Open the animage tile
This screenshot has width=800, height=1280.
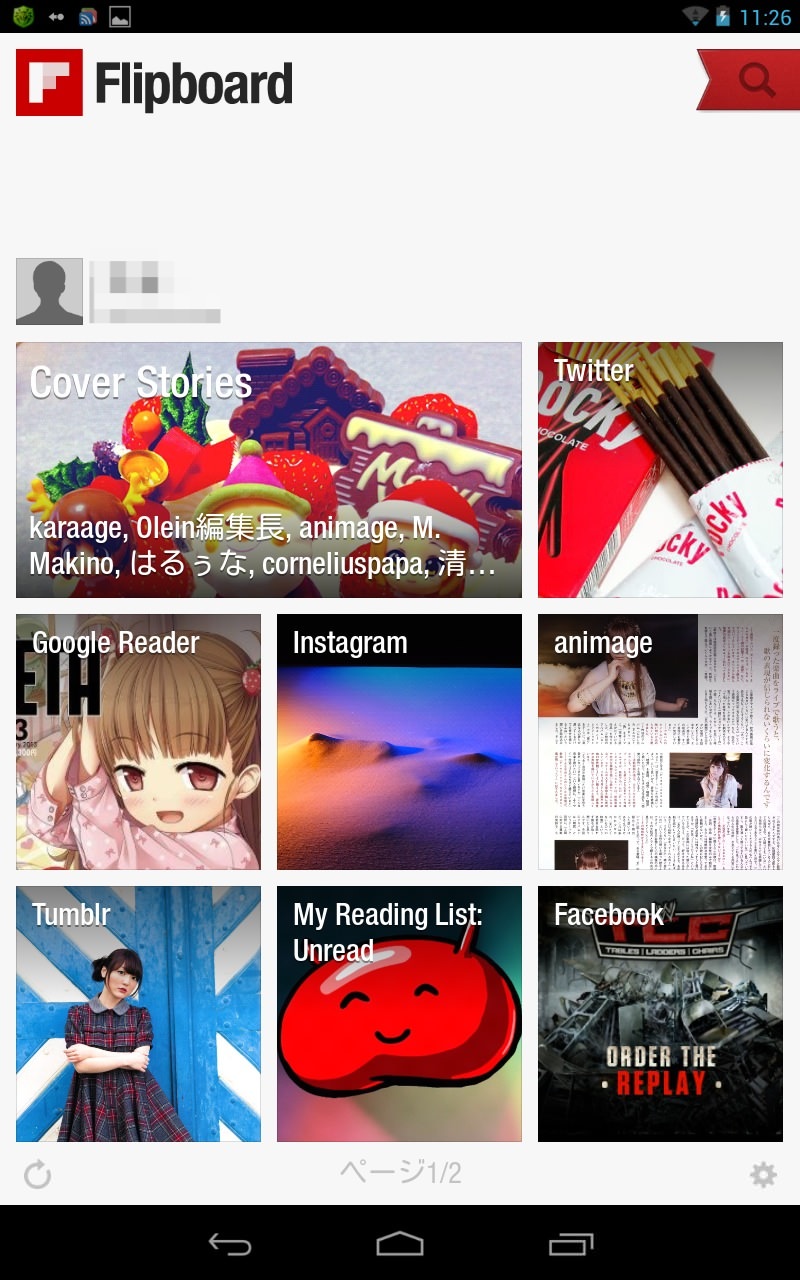660,742
